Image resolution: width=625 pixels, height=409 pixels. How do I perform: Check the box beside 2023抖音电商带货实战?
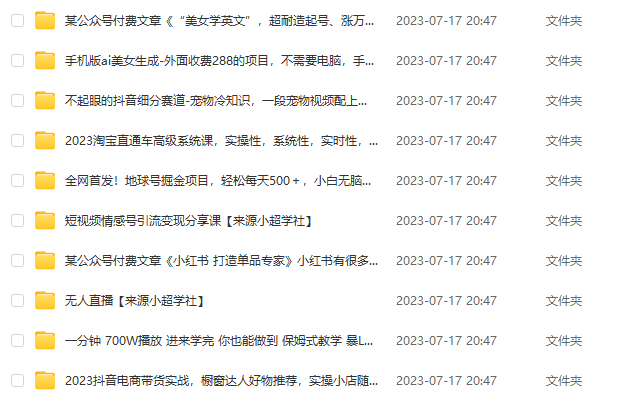coord(17,380)
